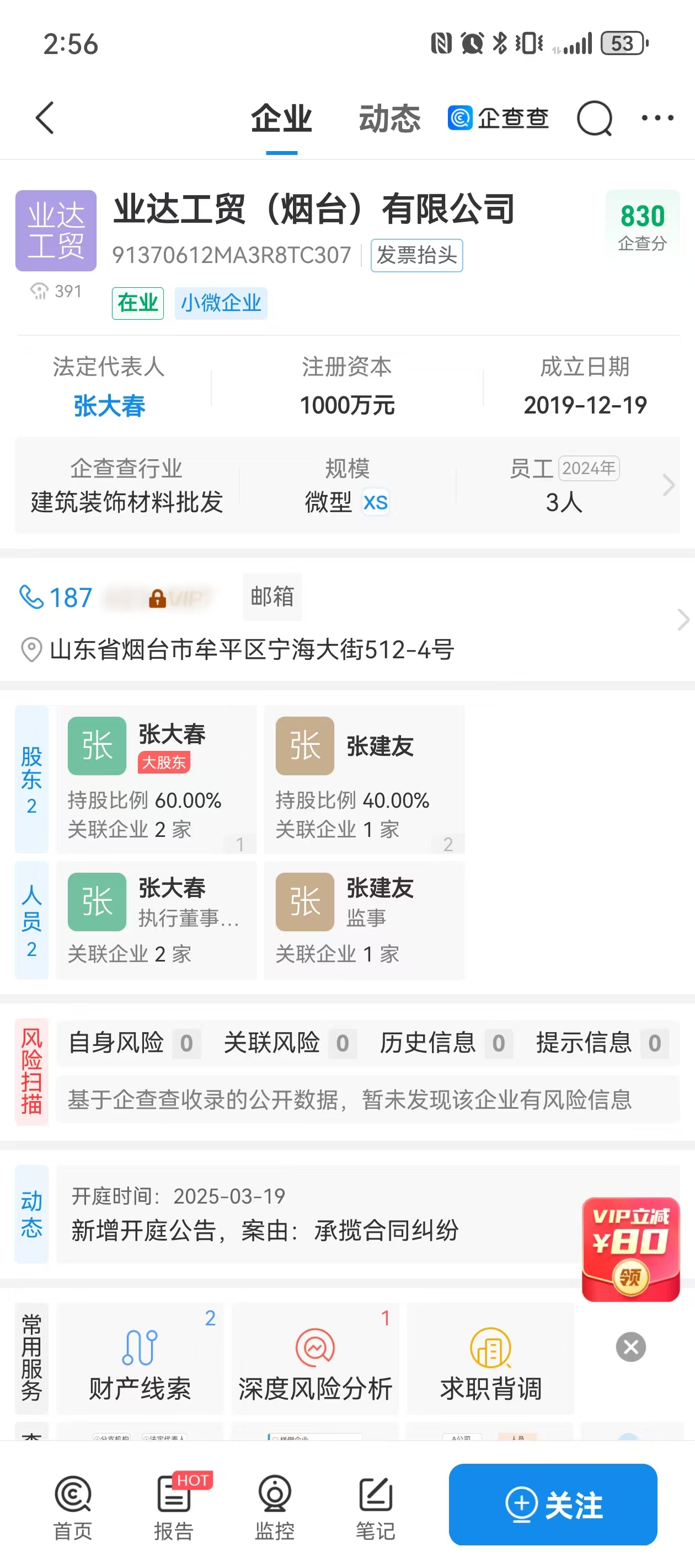
Task: Open the three-dot overflow menu
Action: (x=658, y=117)
